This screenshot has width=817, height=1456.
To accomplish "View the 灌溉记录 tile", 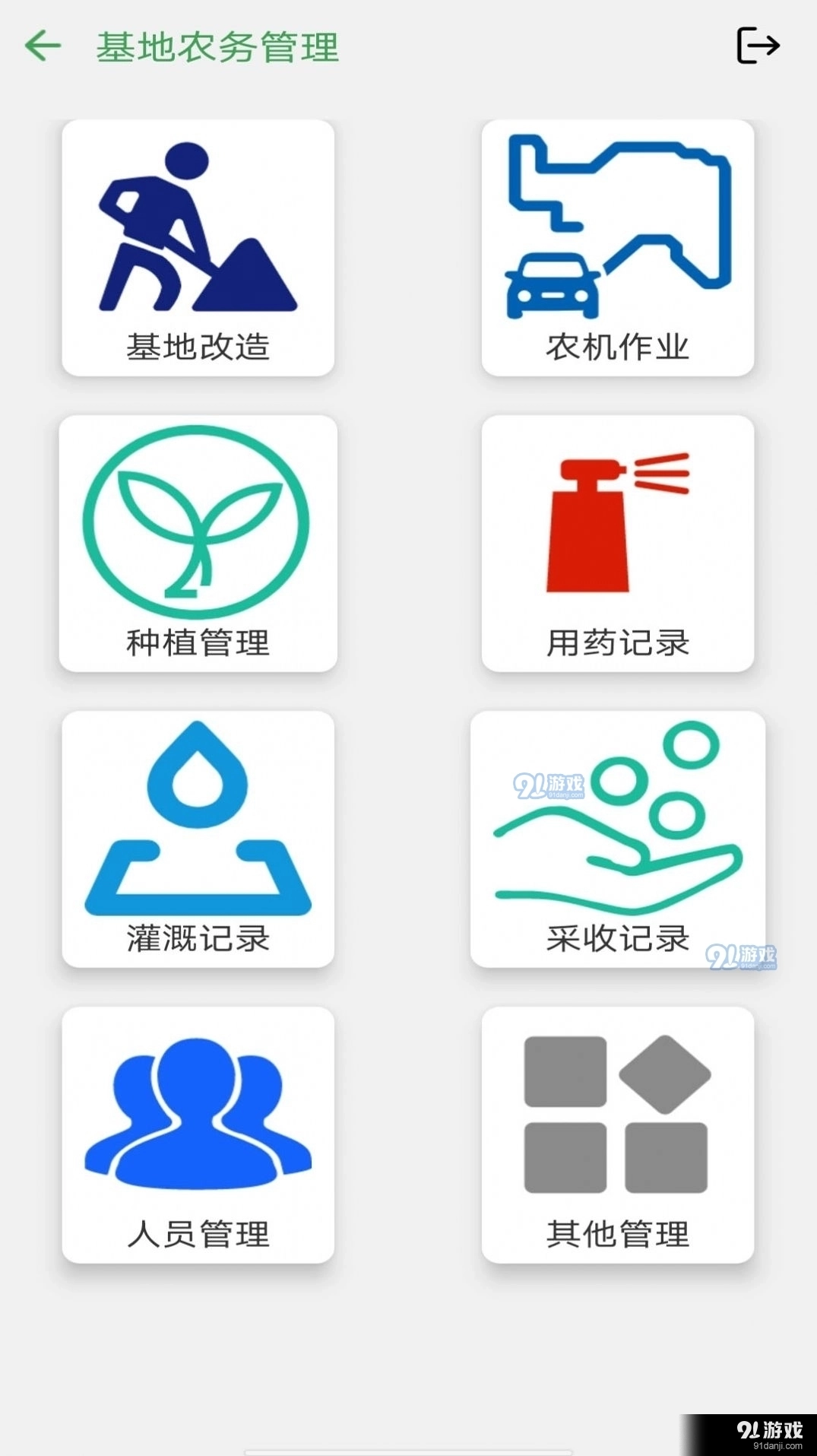I will [198, 839].
